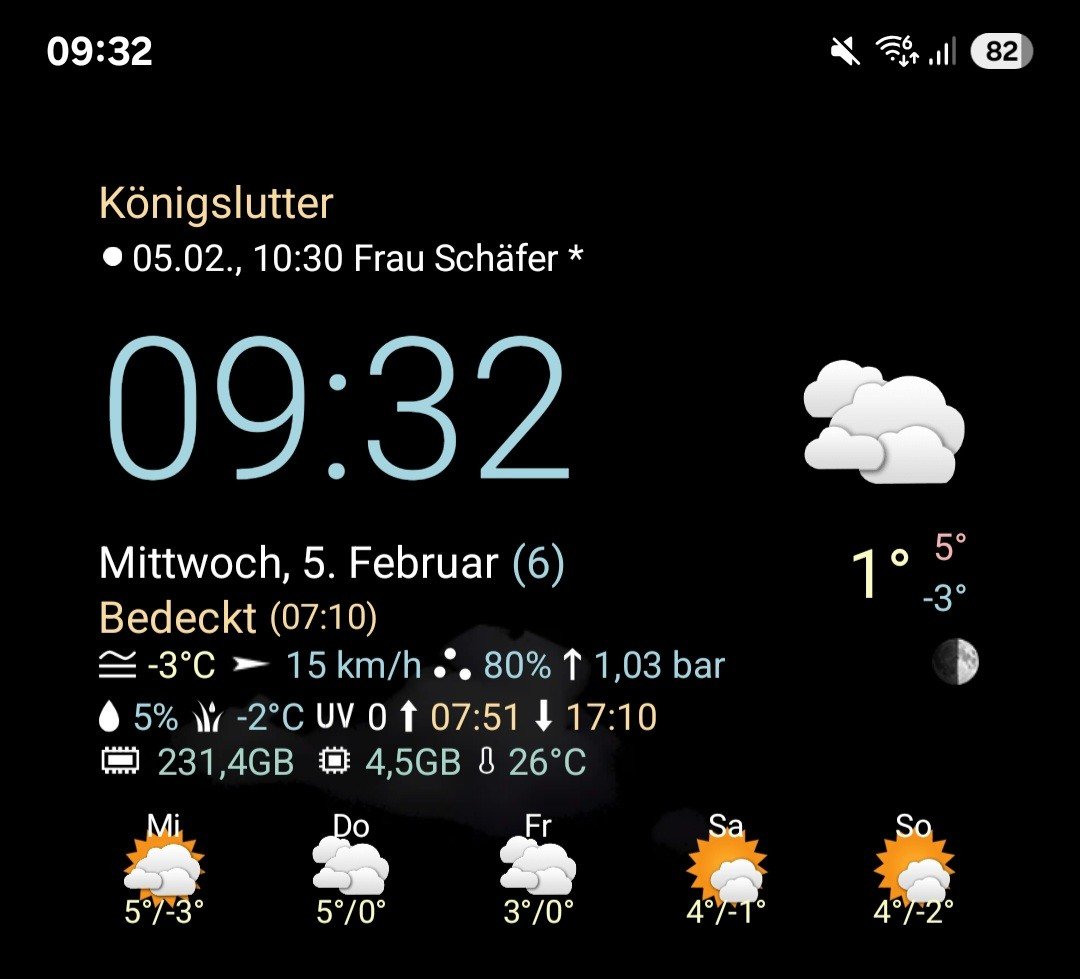Open Friday (Fr) forecast
The width and height of the screenshot is (1080, 979).
538,868
